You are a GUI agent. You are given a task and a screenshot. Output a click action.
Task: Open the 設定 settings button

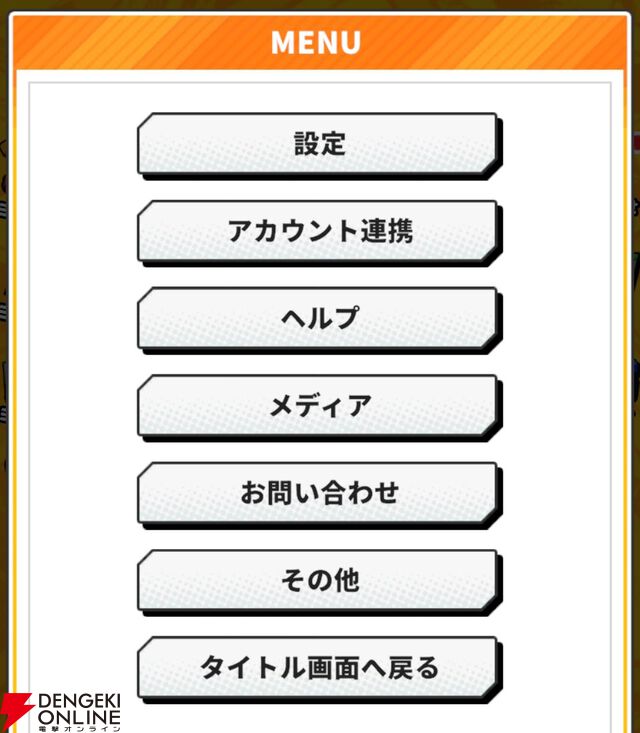point(319,145)
